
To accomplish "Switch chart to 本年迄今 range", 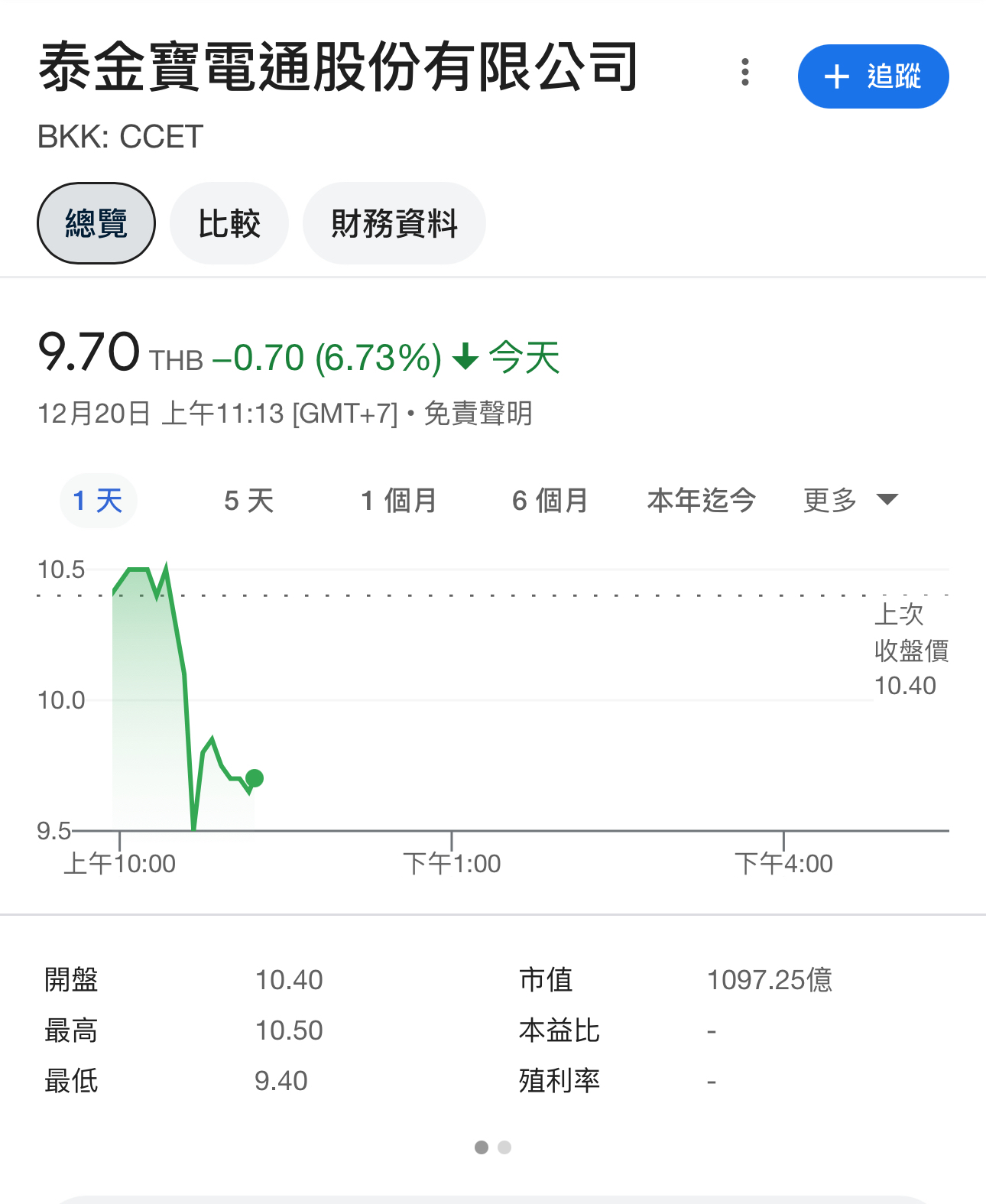I will pyautogui.click(x=701, y=501).
